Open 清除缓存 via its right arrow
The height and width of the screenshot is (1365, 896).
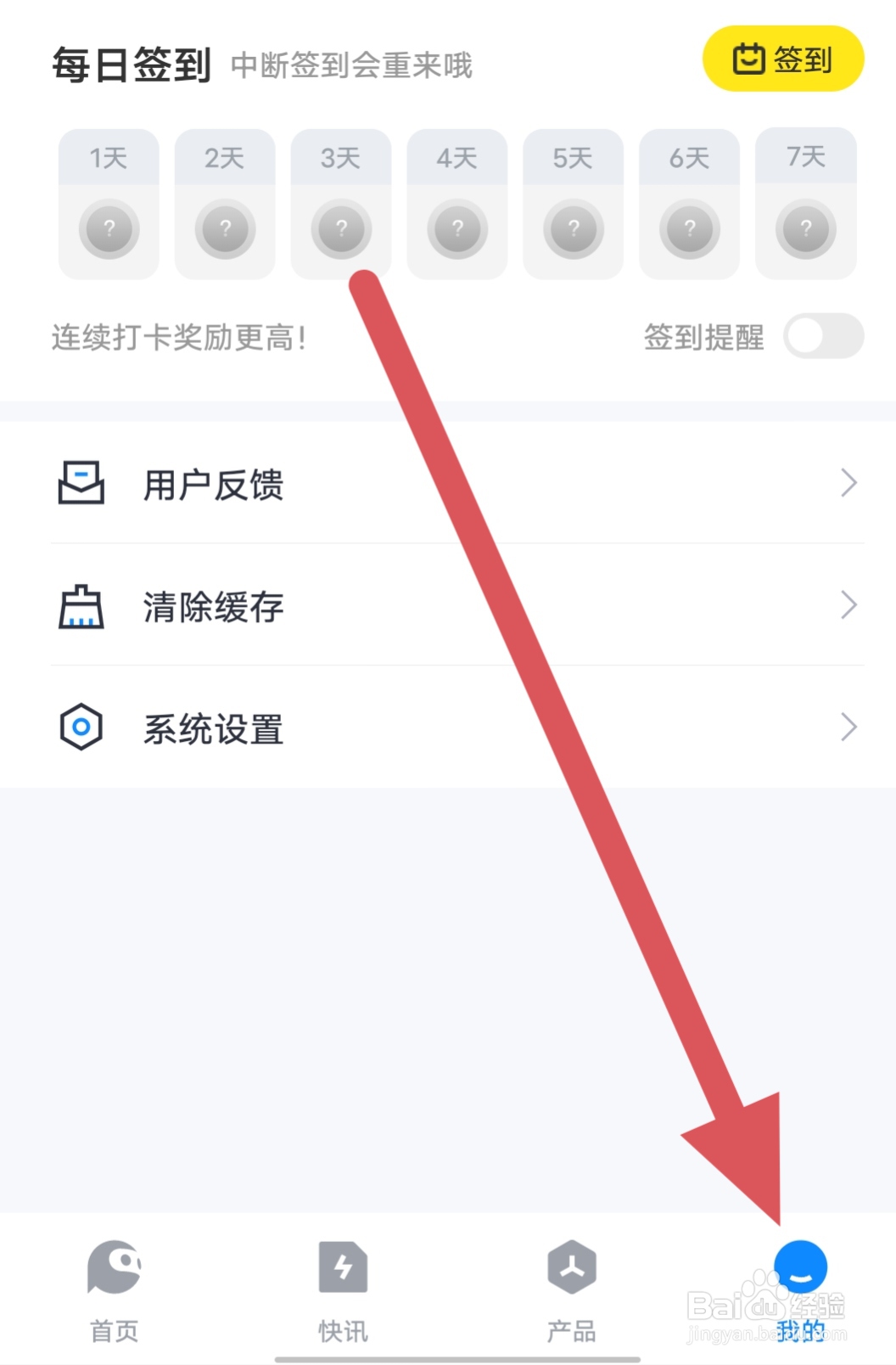pyautogui.click(x=849, y=606)
